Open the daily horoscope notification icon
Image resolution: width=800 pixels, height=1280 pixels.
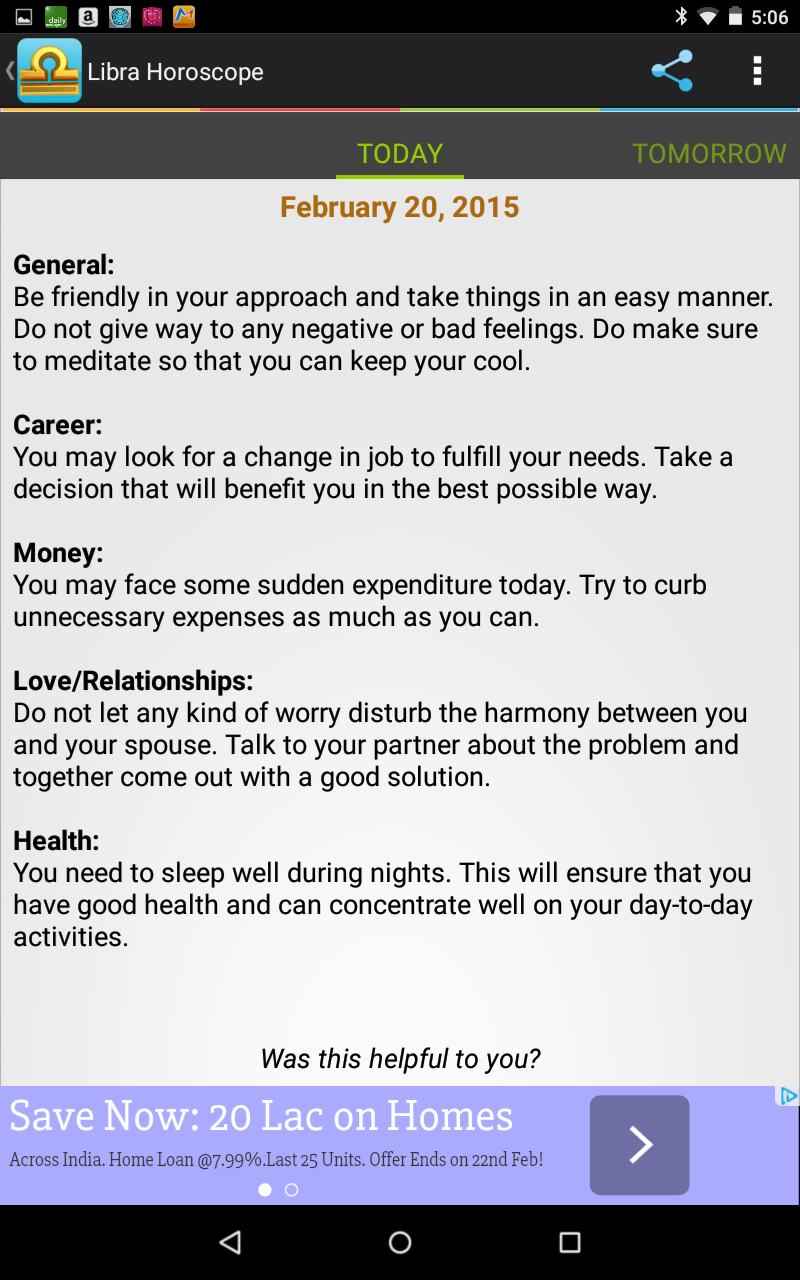click(x=56, y=16)
